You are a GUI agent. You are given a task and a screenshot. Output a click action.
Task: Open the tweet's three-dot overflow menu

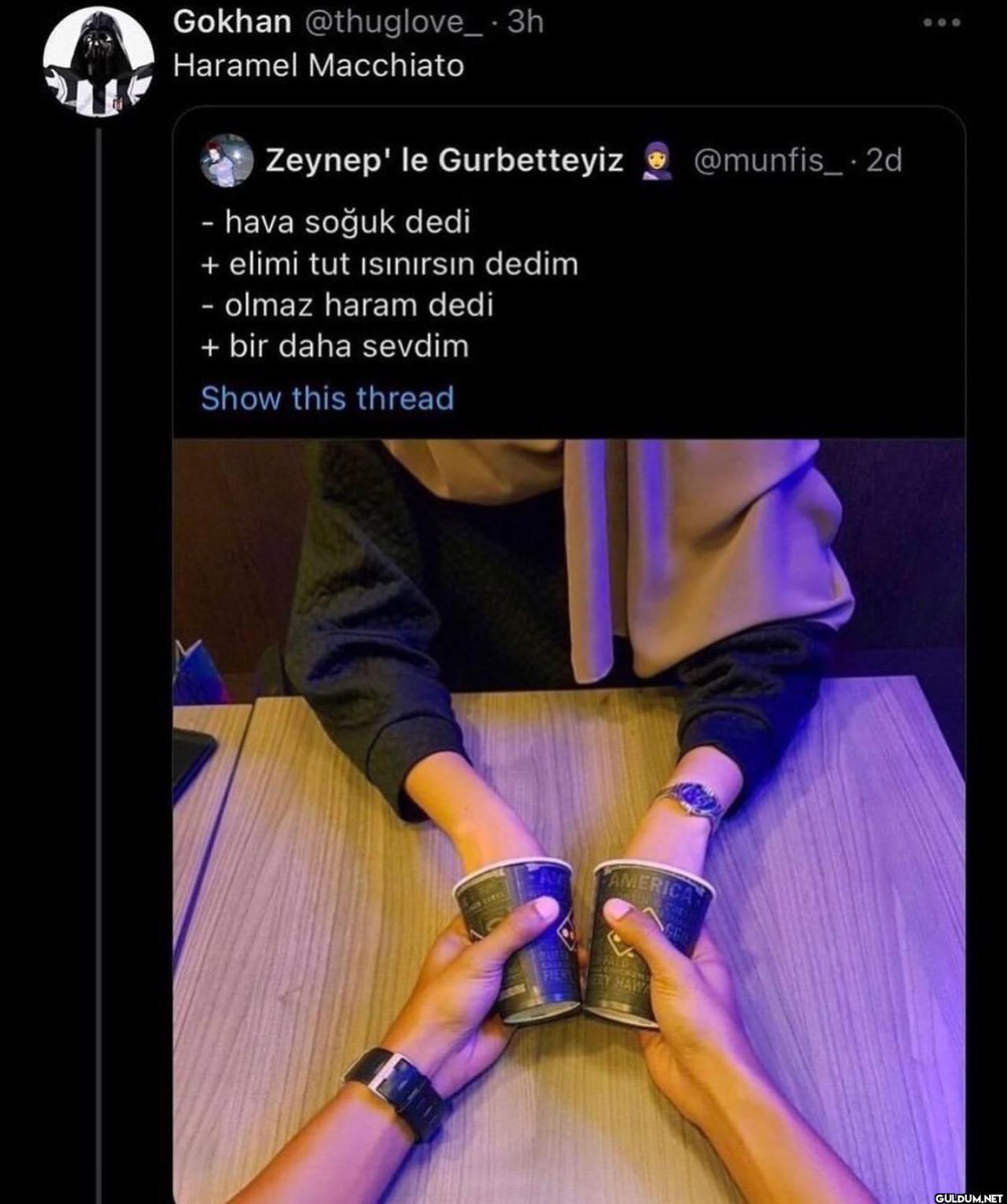(x=942, y=23)
